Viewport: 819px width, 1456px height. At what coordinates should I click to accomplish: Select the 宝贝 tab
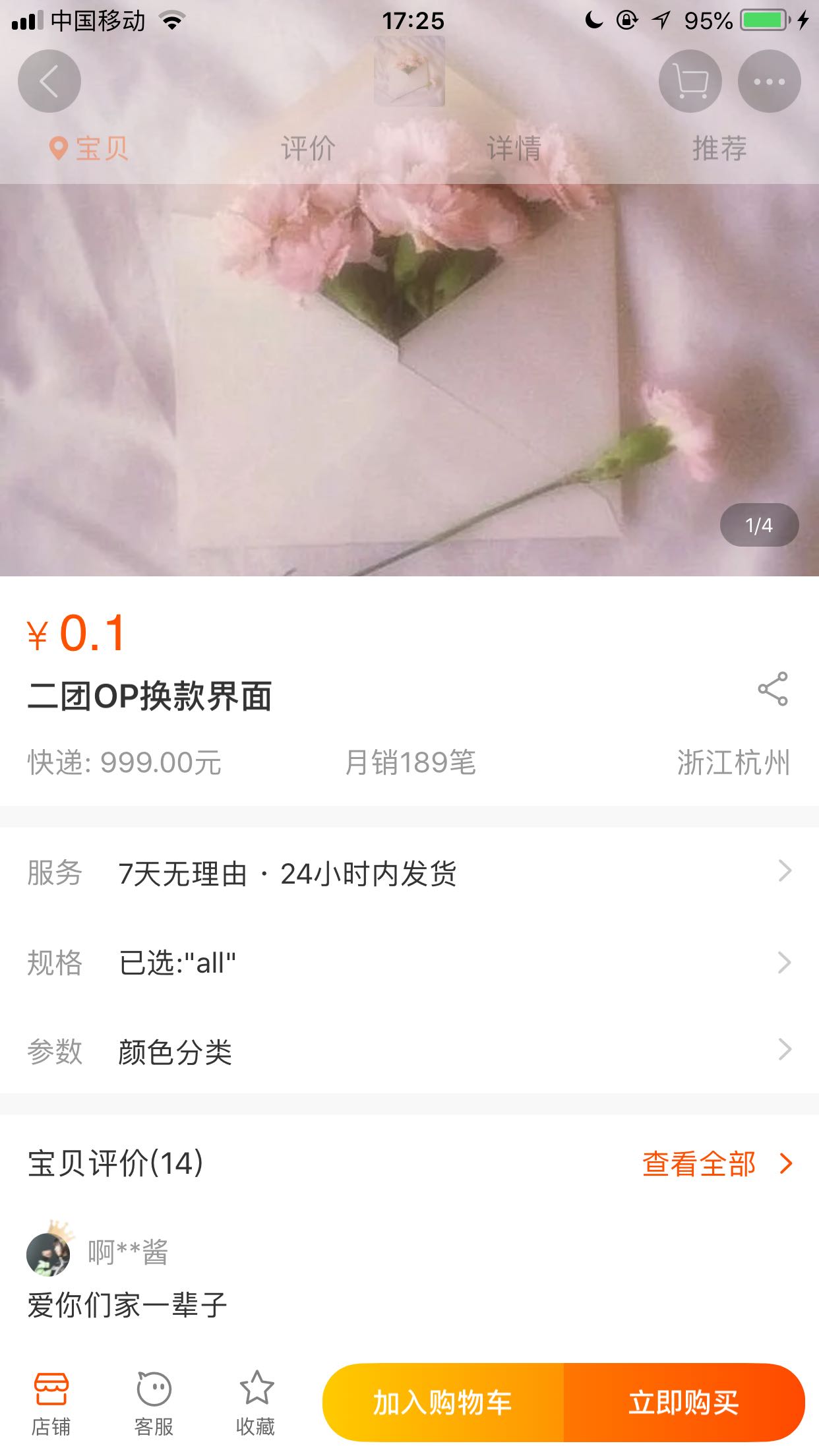[x=90, y=148]
